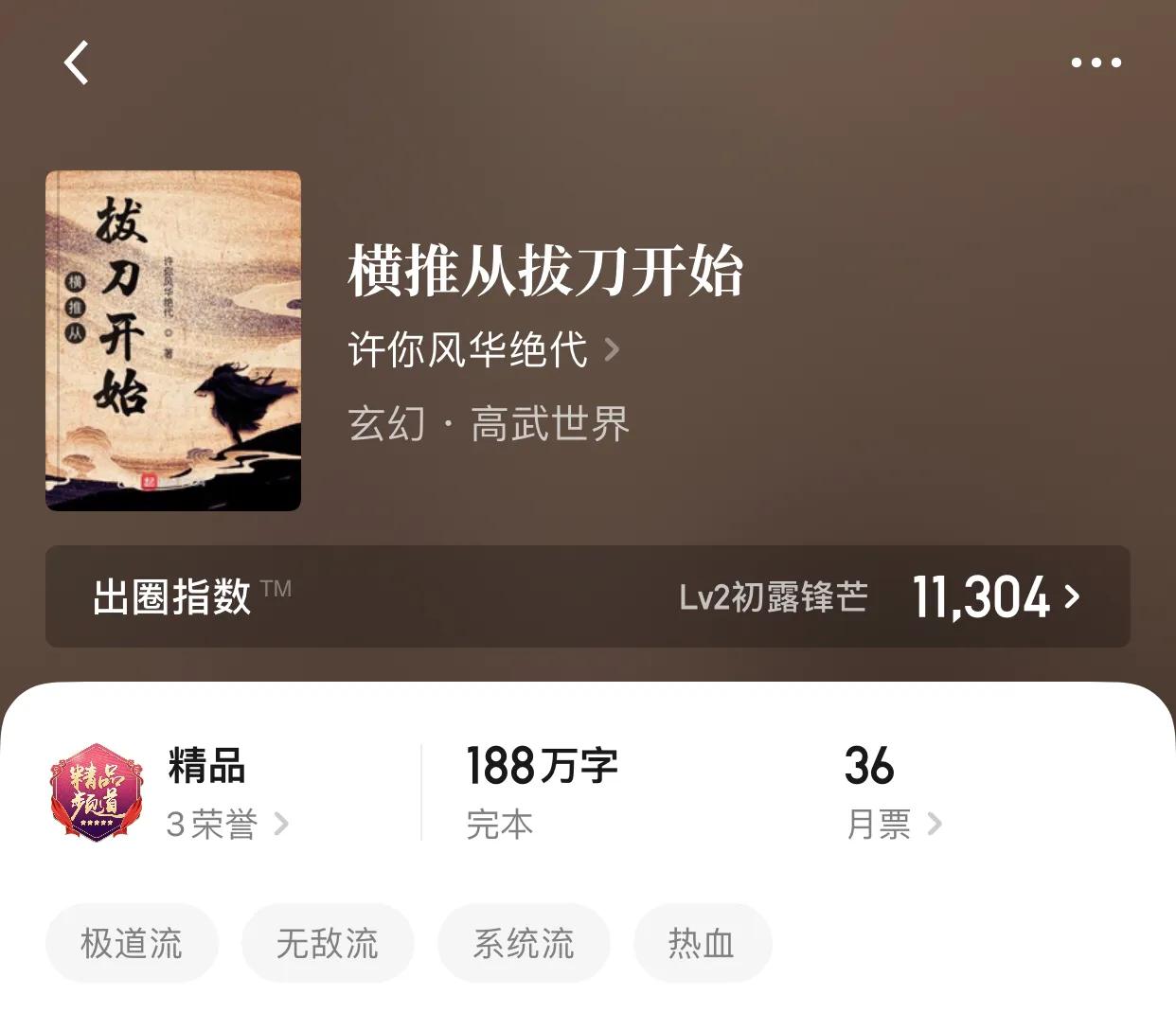View the 3 荣誉 honors list

tap(227, 824)
